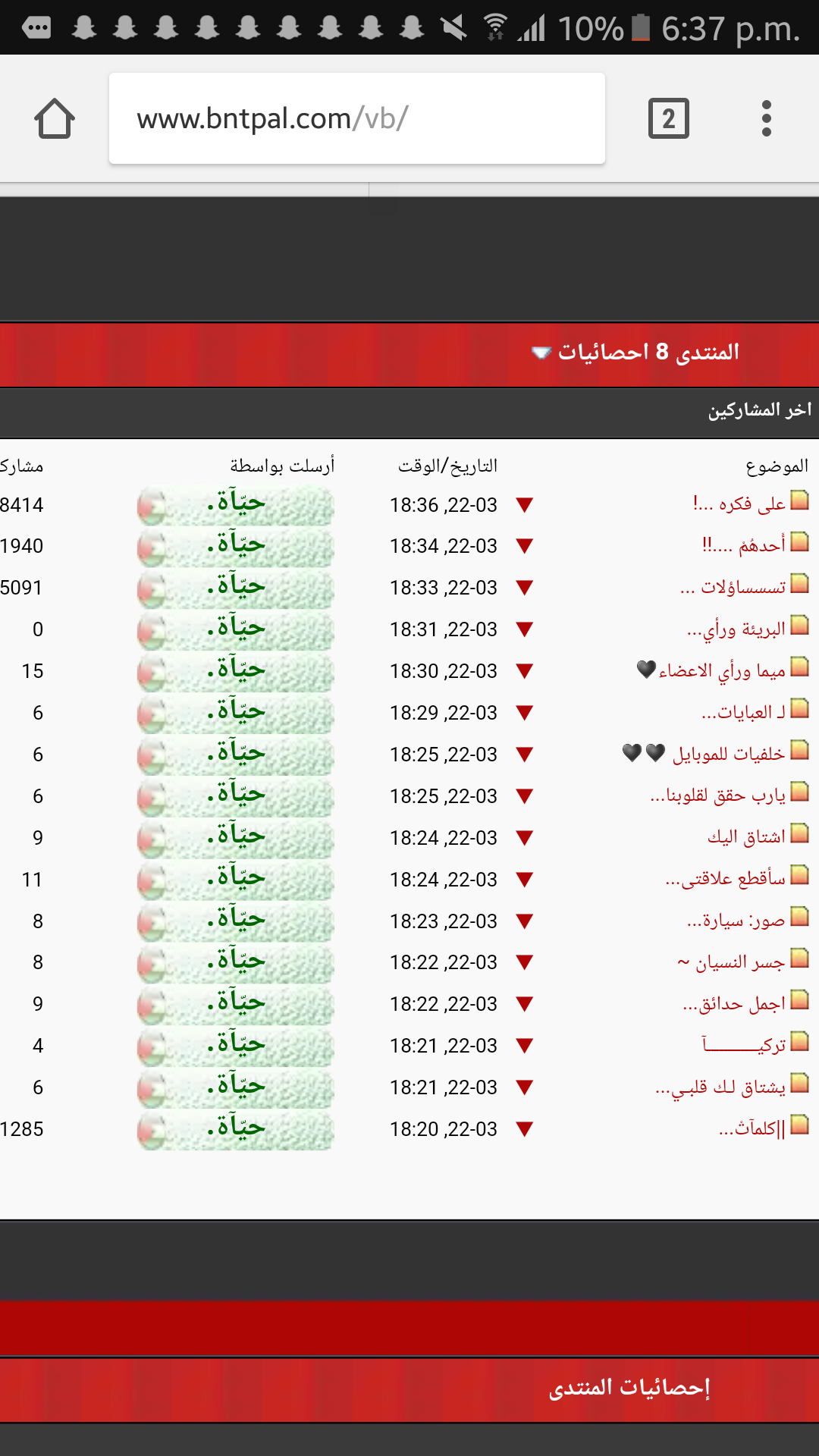Open the topic تسسساؤلات
This screenshot has width=819, height=1456.
733,586
